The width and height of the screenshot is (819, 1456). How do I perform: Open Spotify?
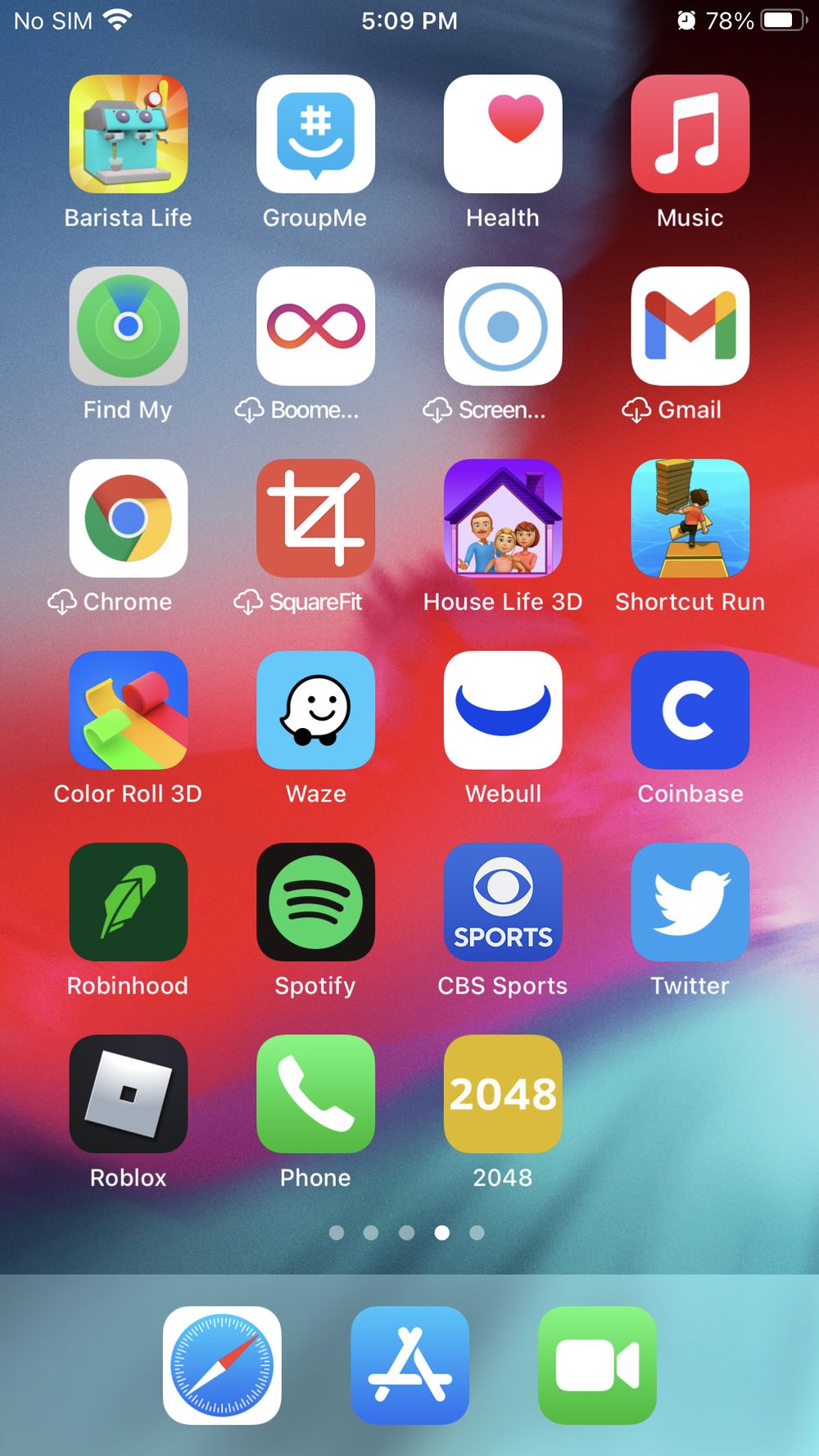coord(315,902)
